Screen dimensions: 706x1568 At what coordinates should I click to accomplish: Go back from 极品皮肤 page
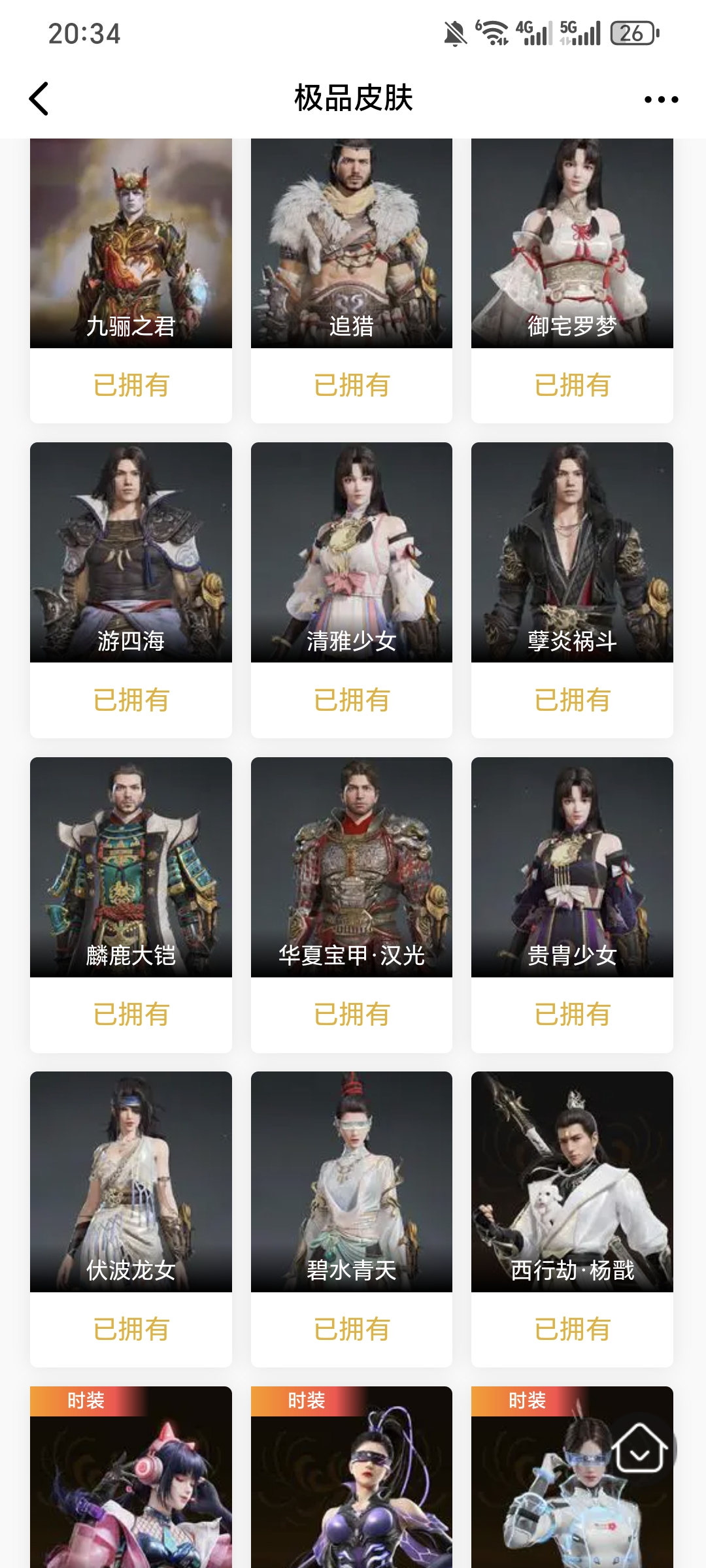[39, 99]
